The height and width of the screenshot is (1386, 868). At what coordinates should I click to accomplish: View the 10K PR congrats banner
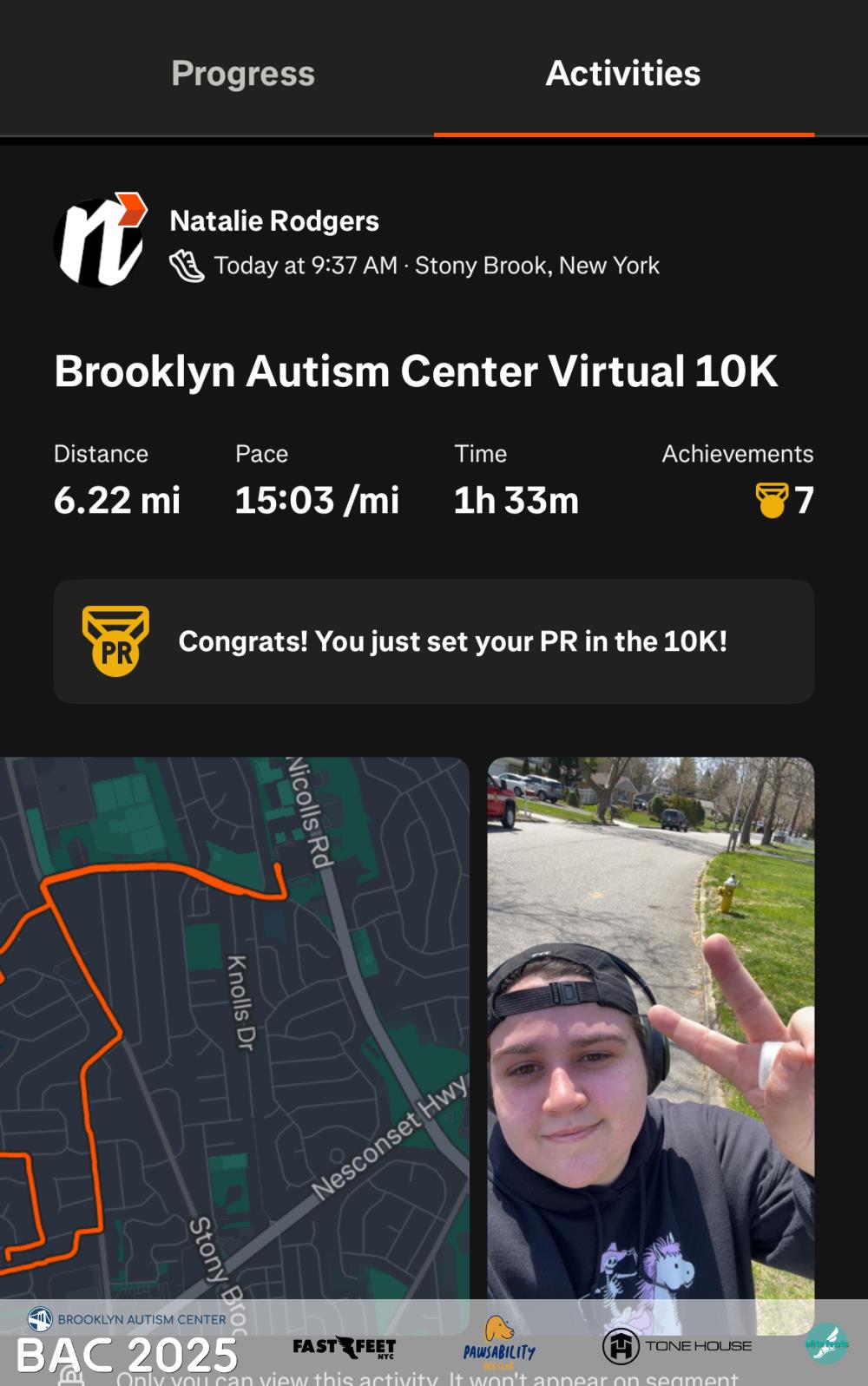[434, 641]
